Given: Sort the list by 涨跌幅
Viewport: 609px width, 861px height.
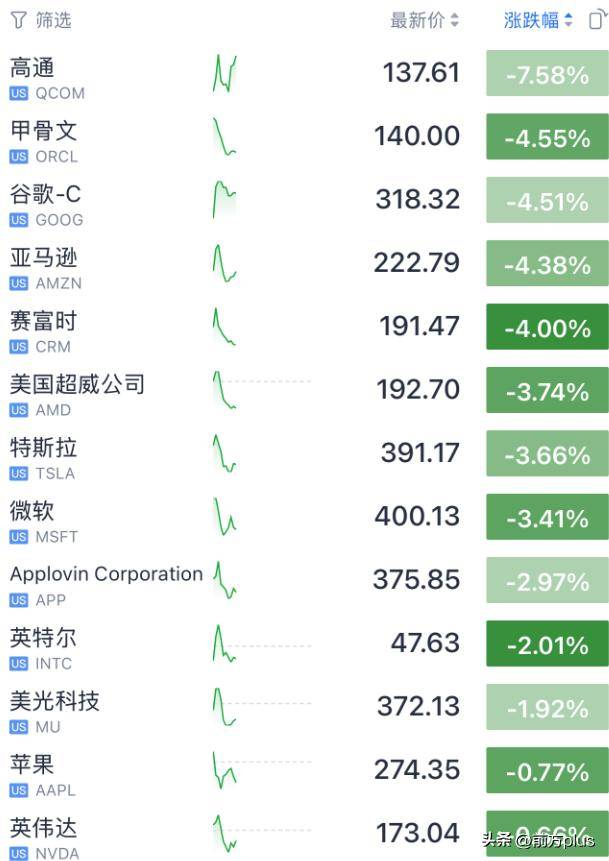Looking at the screenshot, I should click(538, 20).
